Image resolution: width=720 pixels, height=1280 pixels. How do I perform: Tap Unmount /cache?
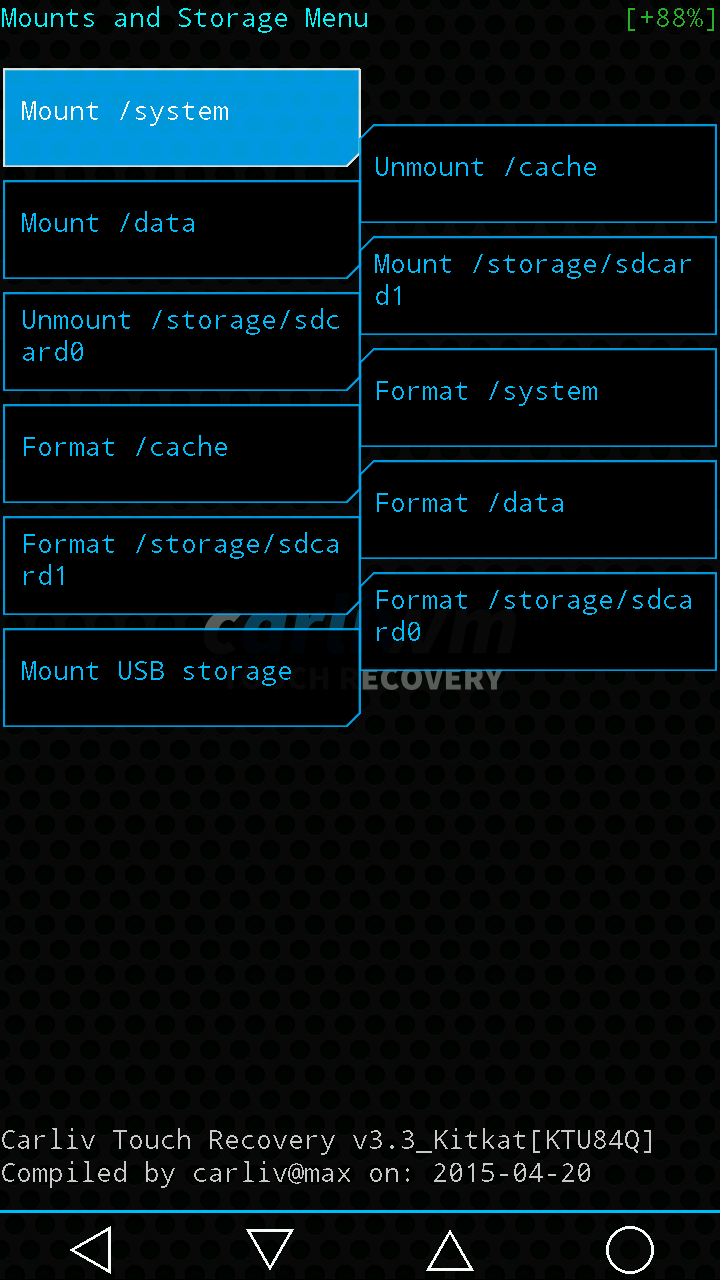[538, 172]
